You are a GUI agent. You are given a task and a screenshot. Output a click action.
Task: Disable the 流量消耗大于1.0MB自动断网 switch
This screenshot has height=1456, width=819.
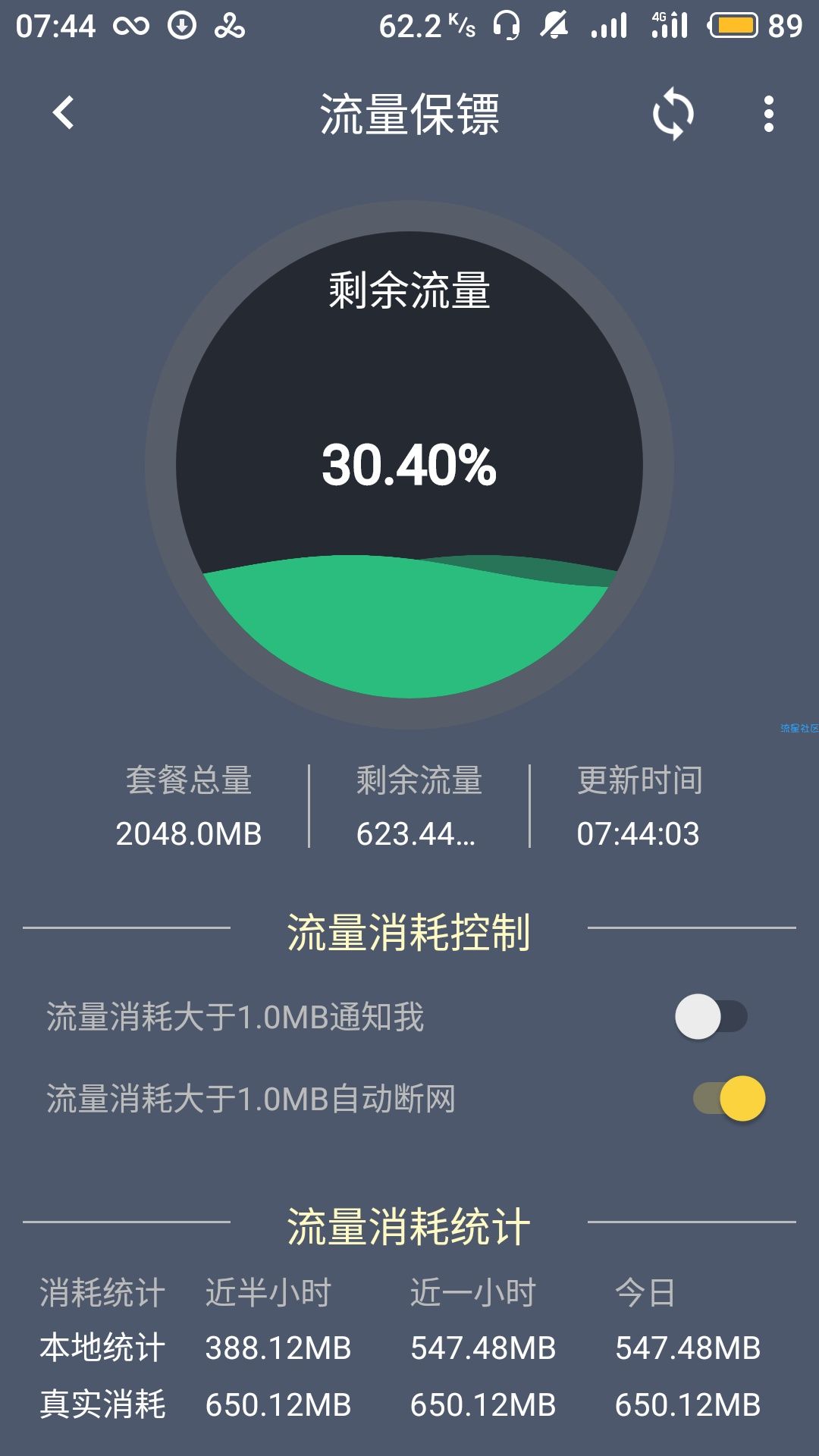[729, 1098]
